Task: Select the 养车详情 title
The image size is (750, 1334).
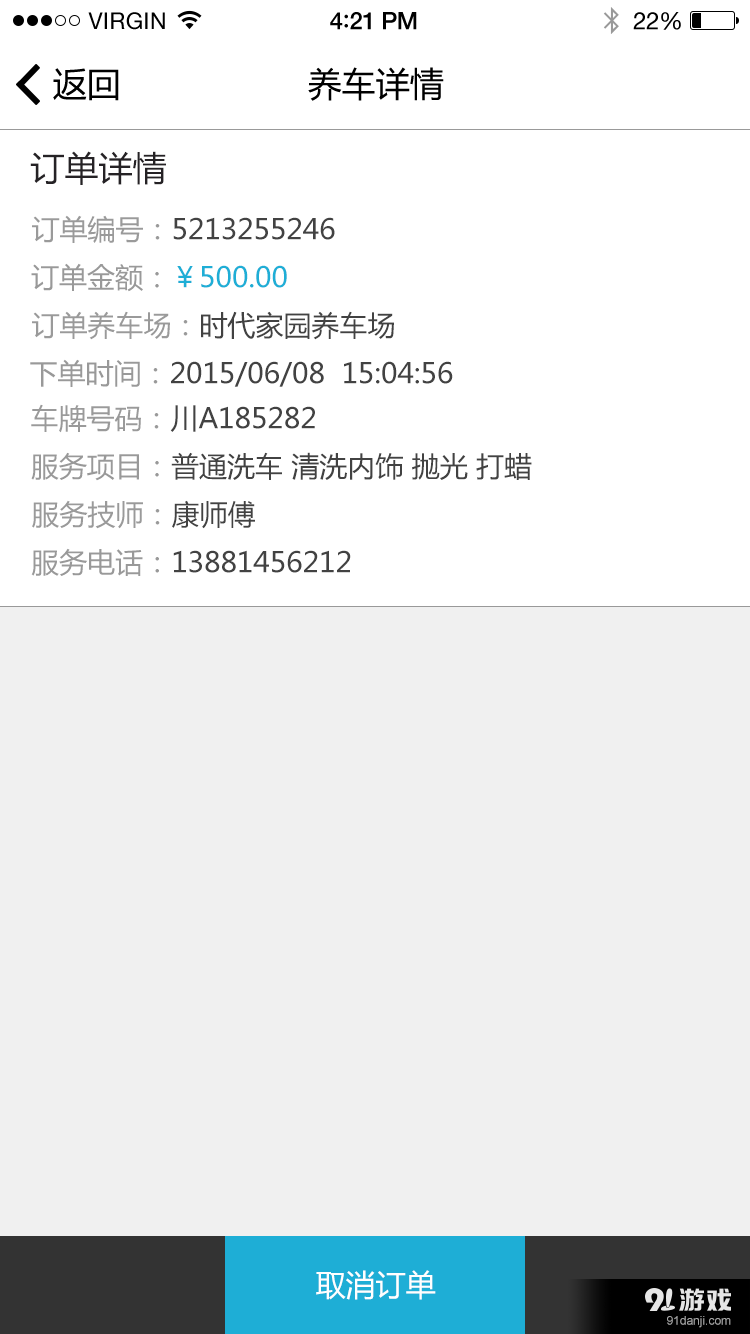Action: (375, 85)
